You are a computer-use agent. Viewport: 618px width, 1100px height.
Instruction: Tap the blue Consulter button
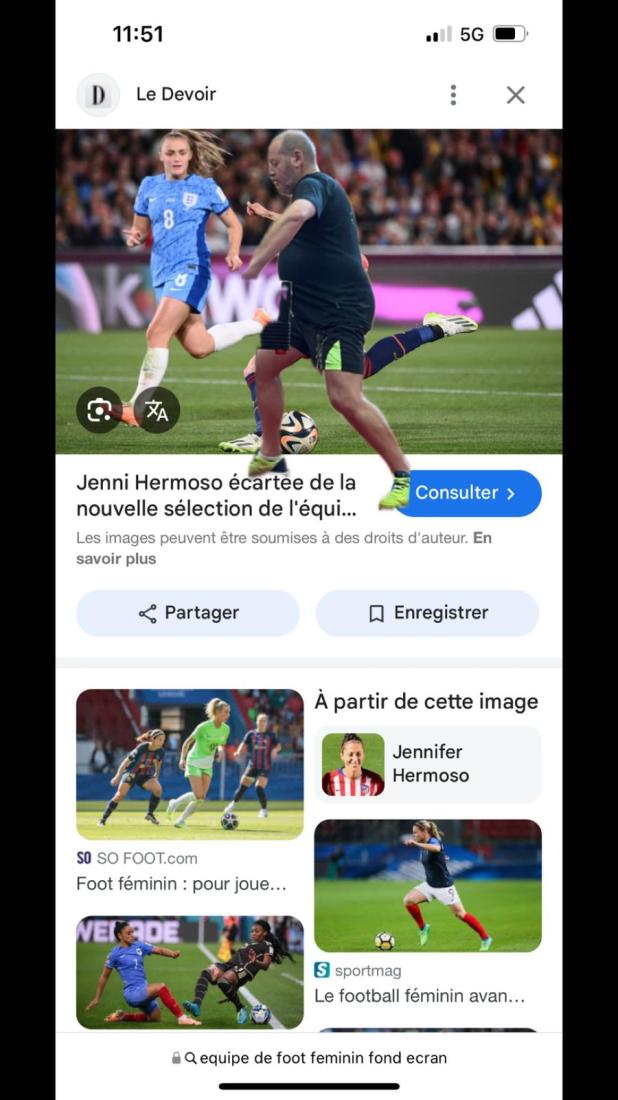[x=468, y=493]
